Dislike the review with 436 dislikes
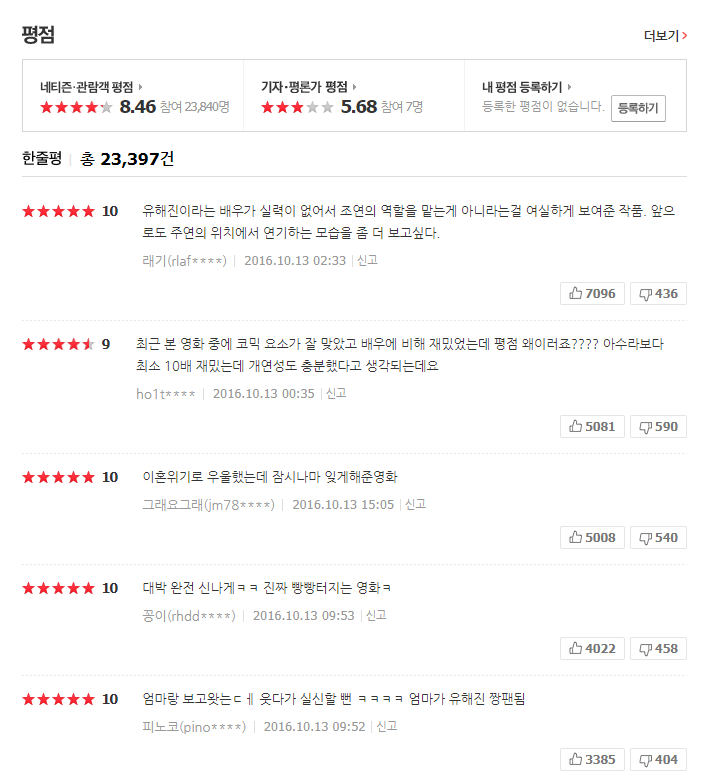This screenshot has height=780, width=708. 658,293
